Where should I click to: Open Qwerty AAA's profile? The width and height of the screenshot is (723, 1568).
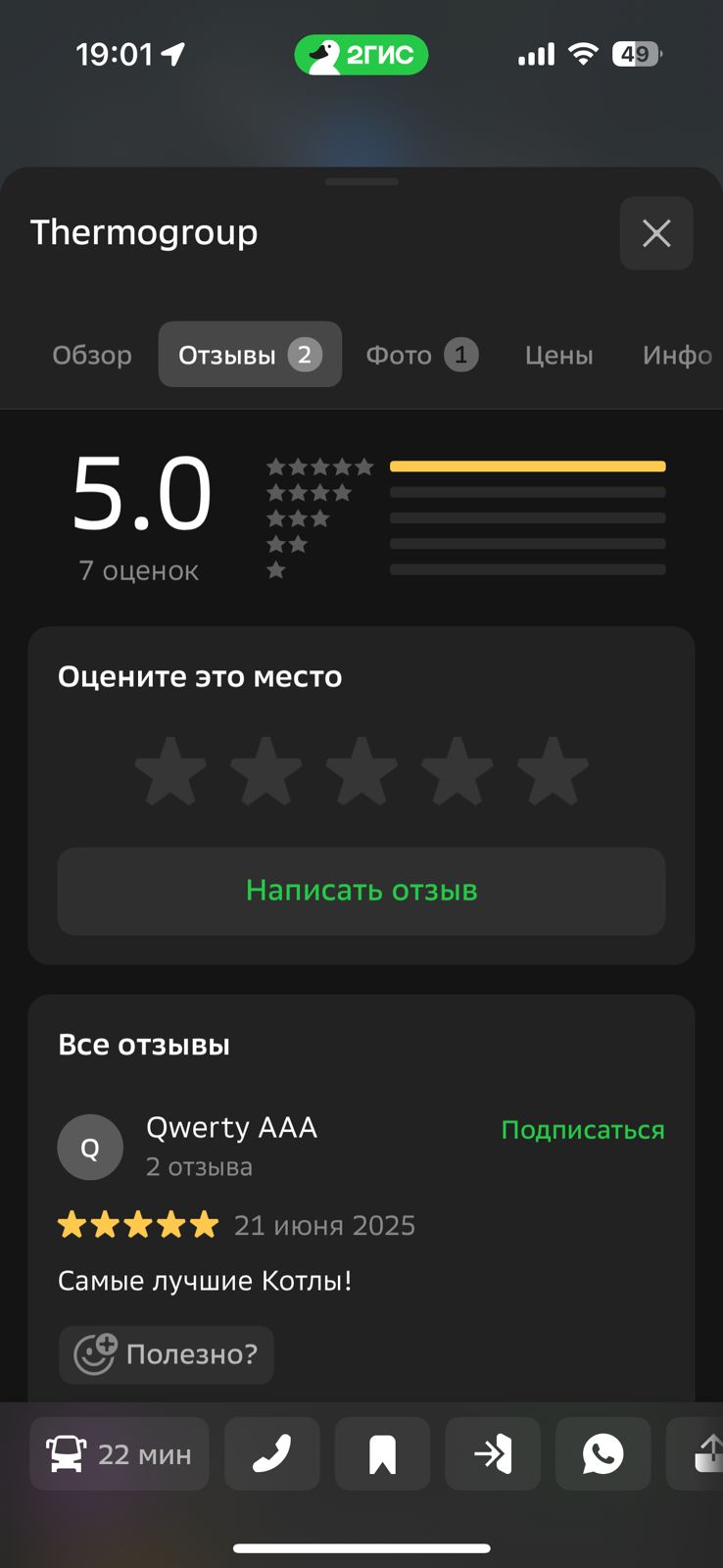[231, 1128]
